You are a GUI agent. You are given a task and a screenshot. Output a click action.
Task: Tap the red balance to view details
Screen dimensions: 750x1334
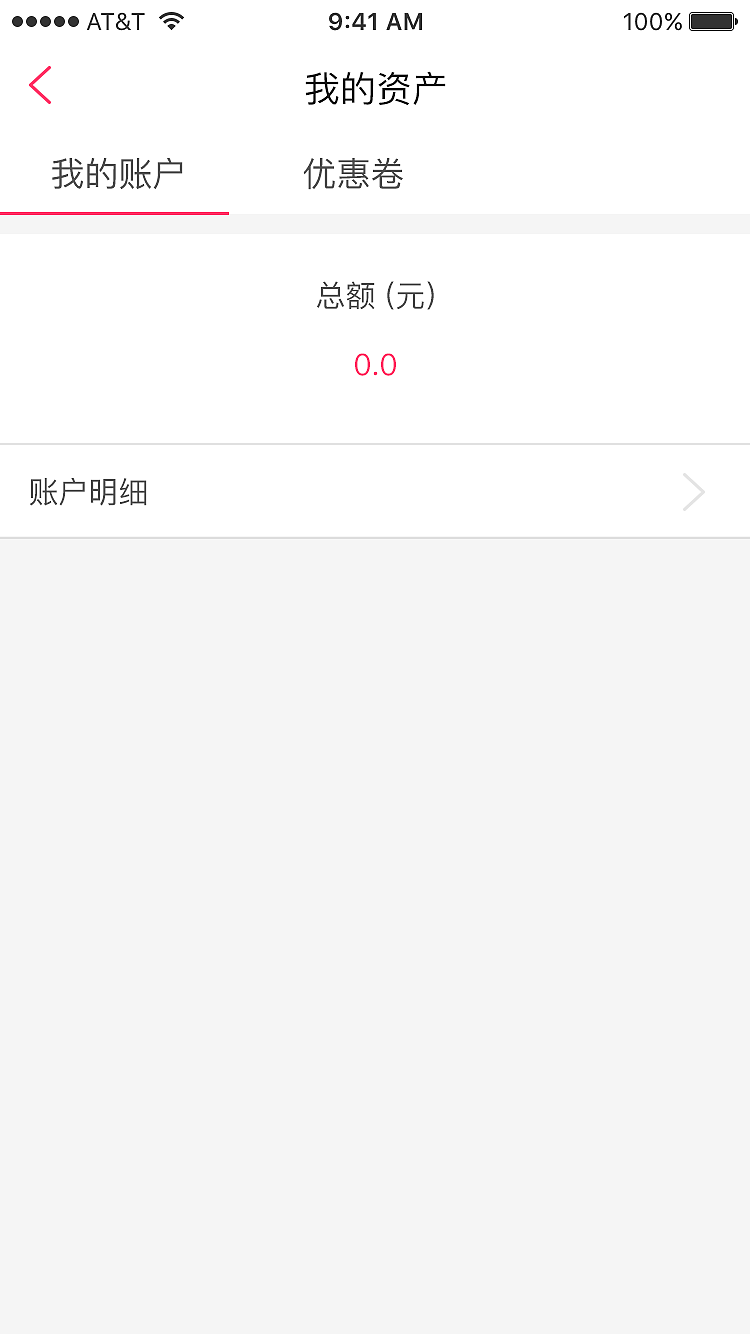click(x=376, y=364)
